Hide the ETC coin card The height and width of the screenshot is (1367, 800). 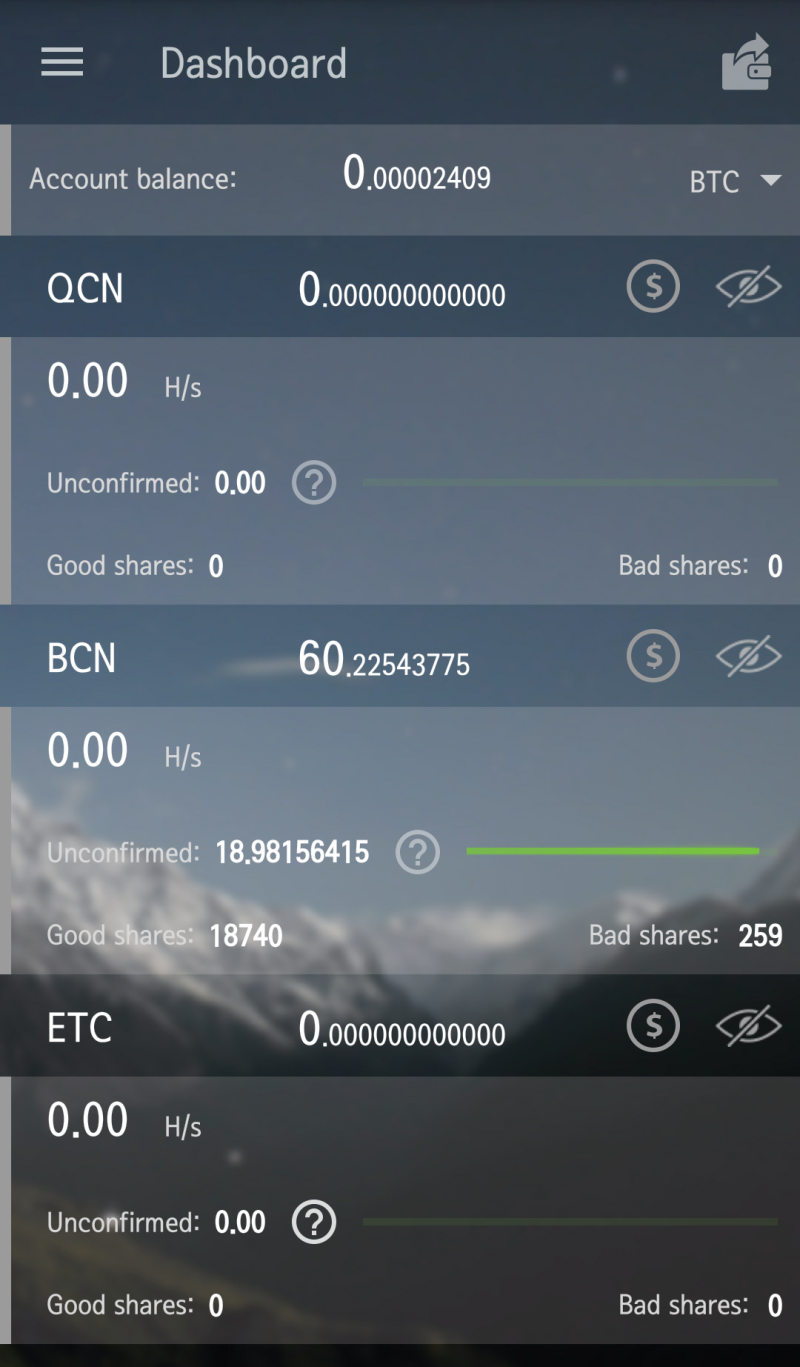(748, 1025)
